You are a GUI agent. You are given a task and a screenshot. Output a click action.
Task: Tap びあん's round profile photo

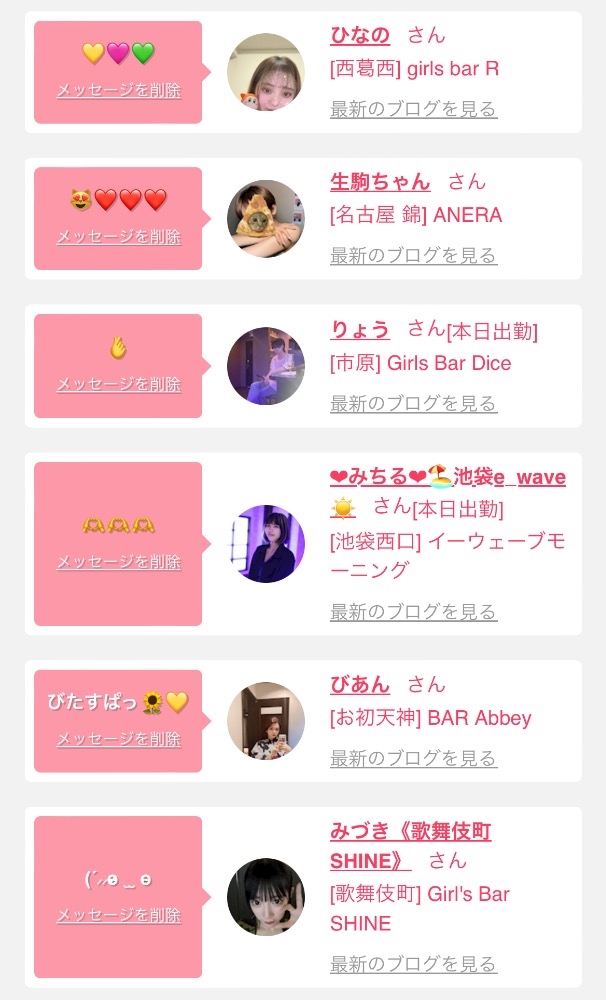tap(266, 721)
